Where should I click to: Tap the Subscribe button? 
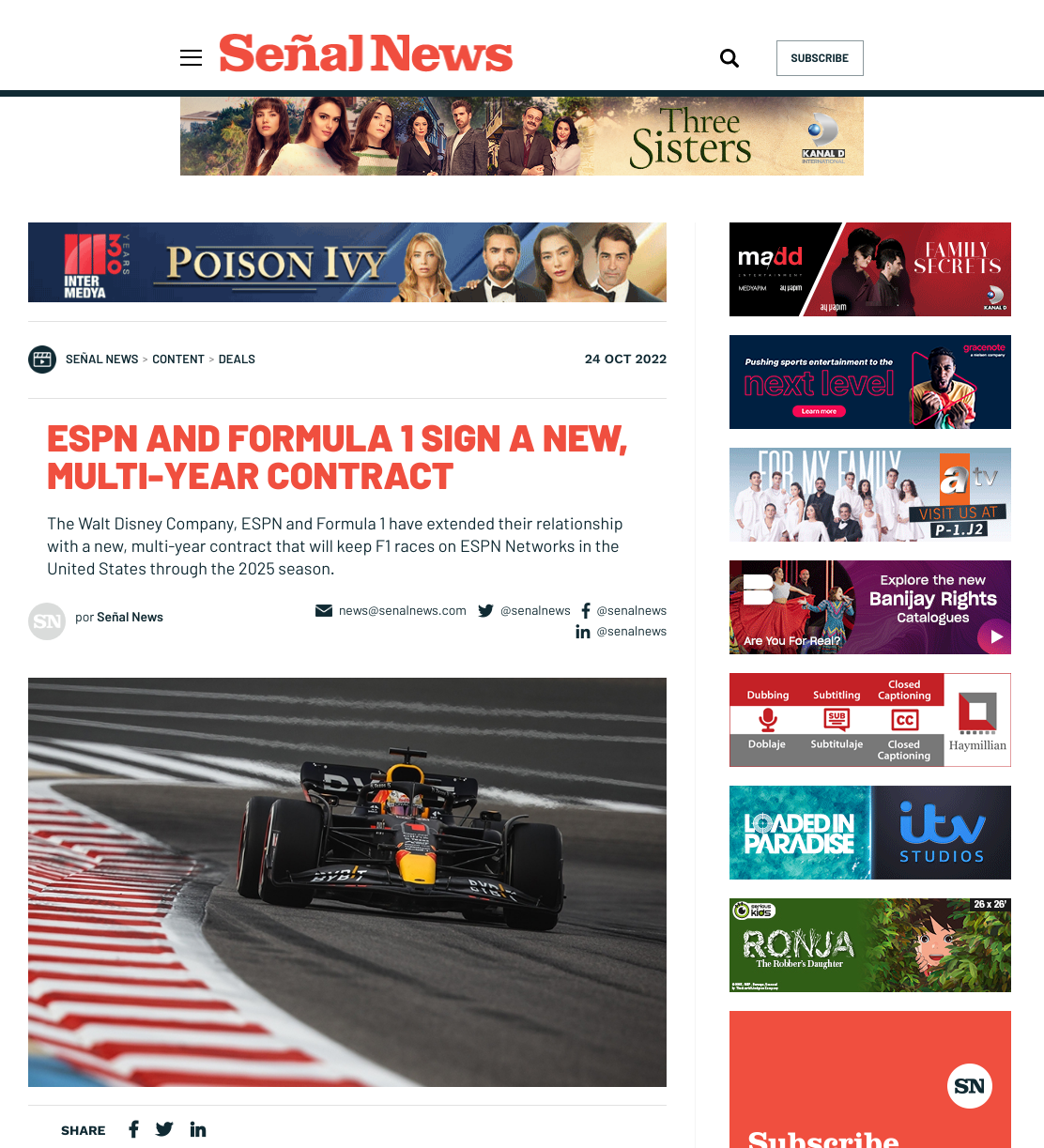[820, 58]
